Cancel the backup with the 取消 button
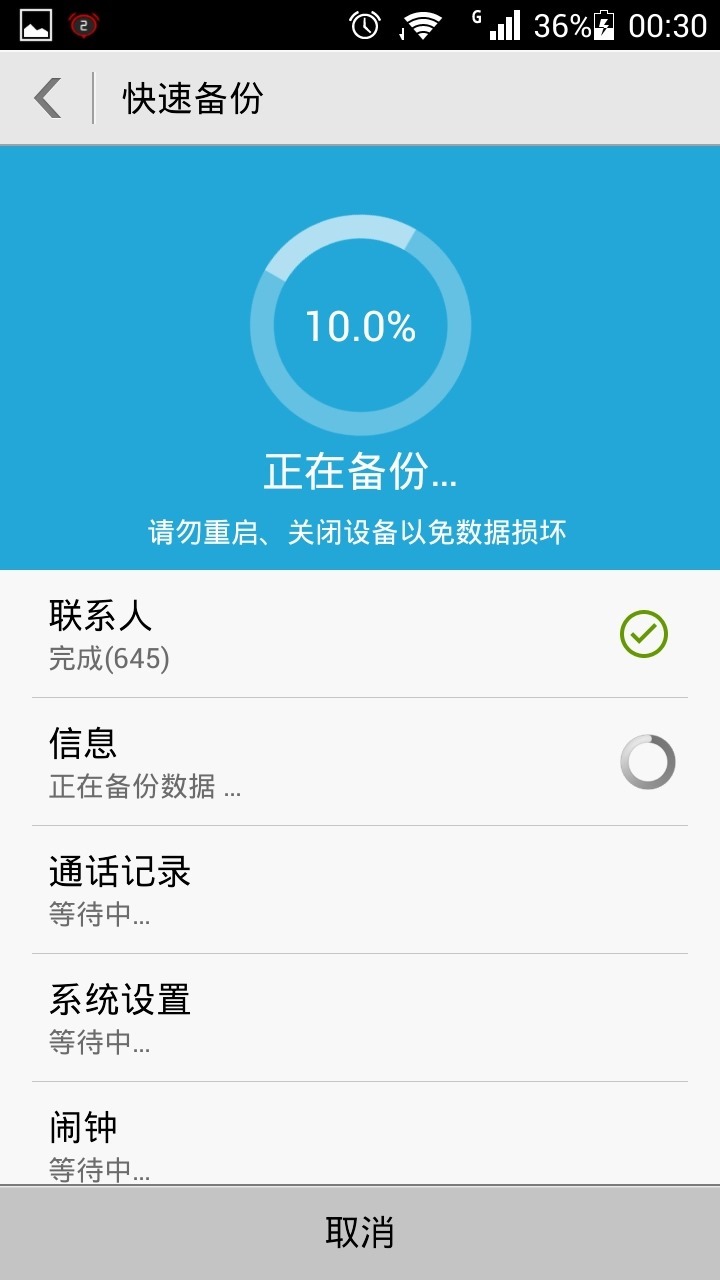This screenshot has height=1280, width=720. [360, 1232]
